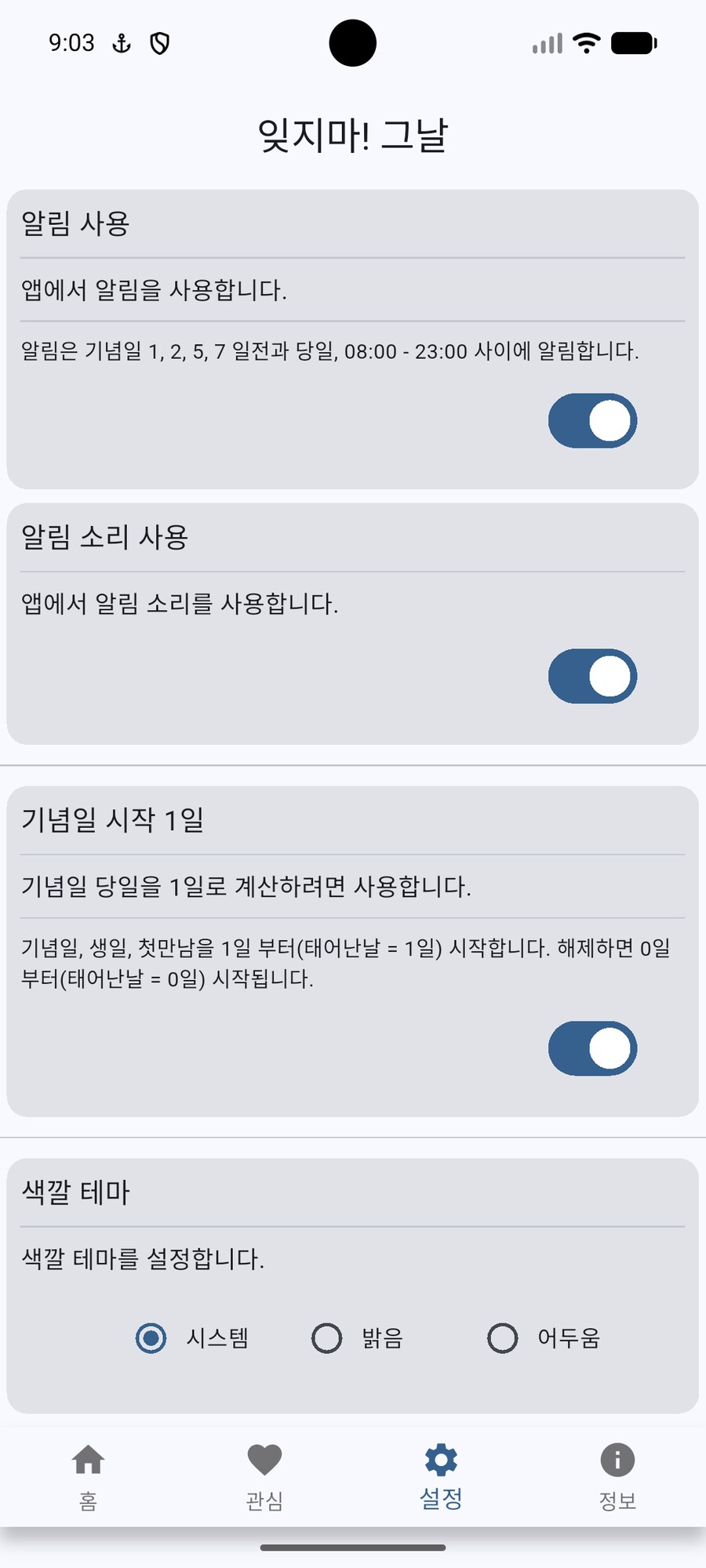Click the Wi-Fi icon in the status bar

pos(585,43)
